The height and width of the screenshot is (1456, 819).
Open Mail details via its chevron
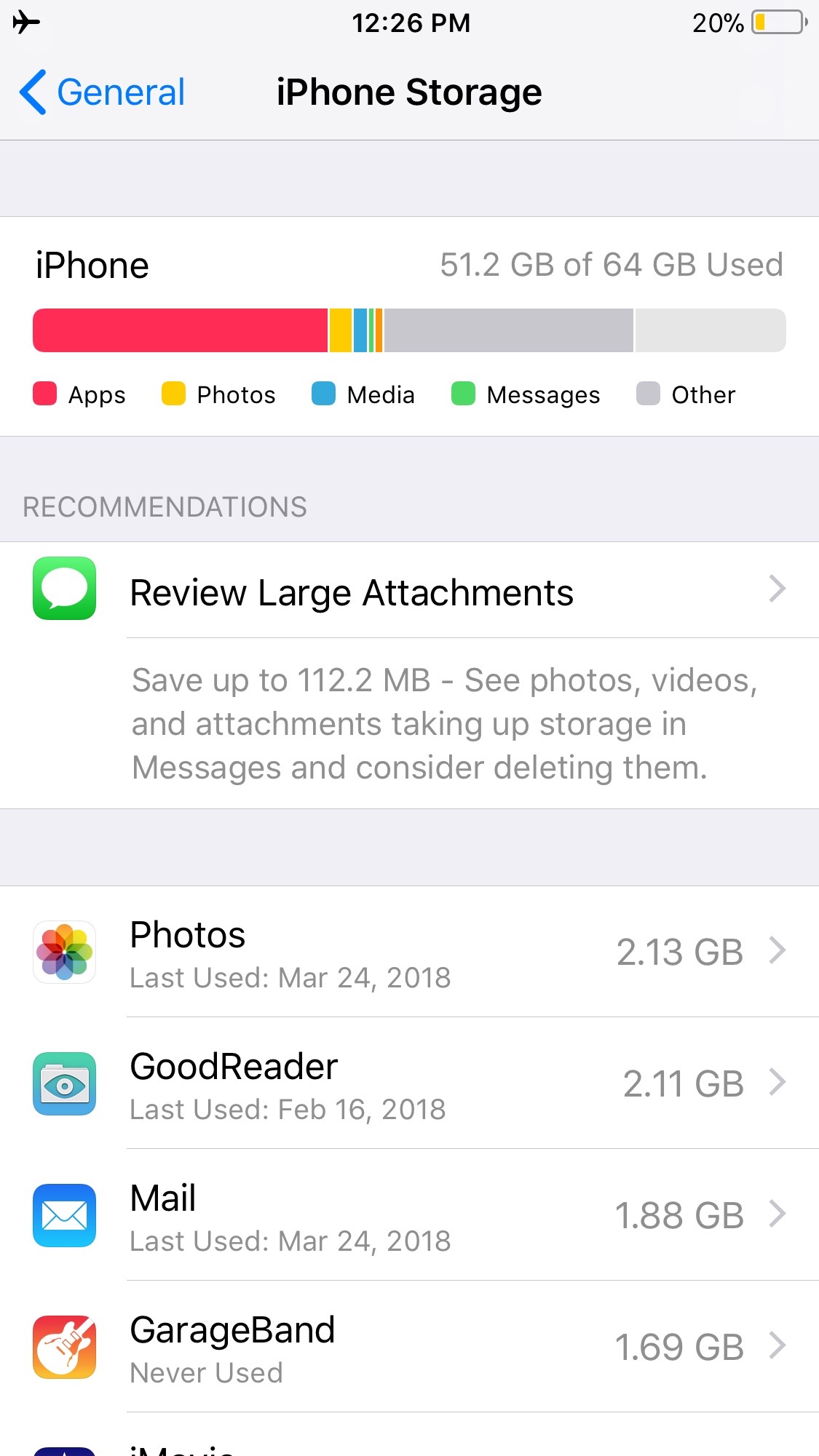779,1215
